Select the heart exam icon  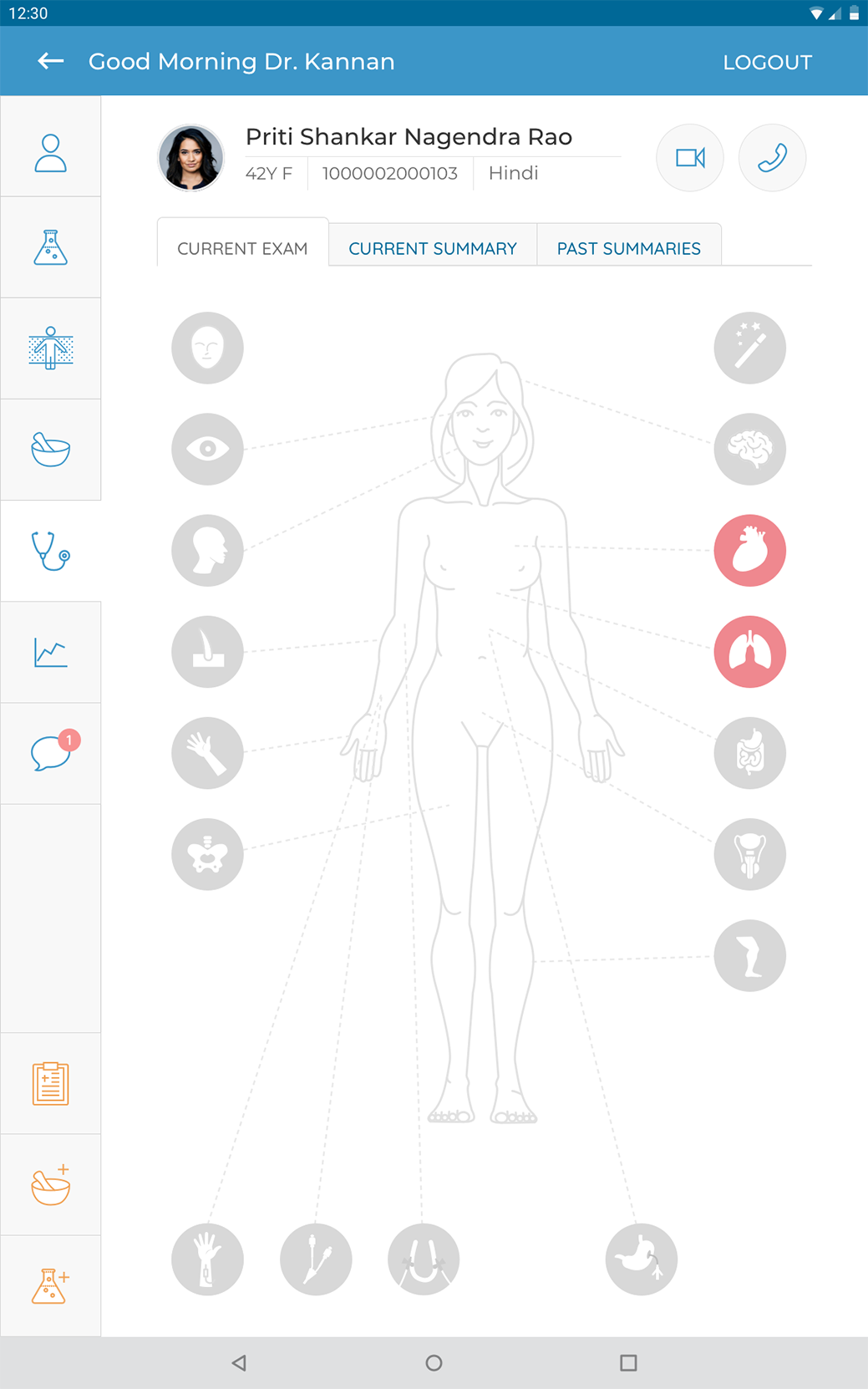pos(749,550)
